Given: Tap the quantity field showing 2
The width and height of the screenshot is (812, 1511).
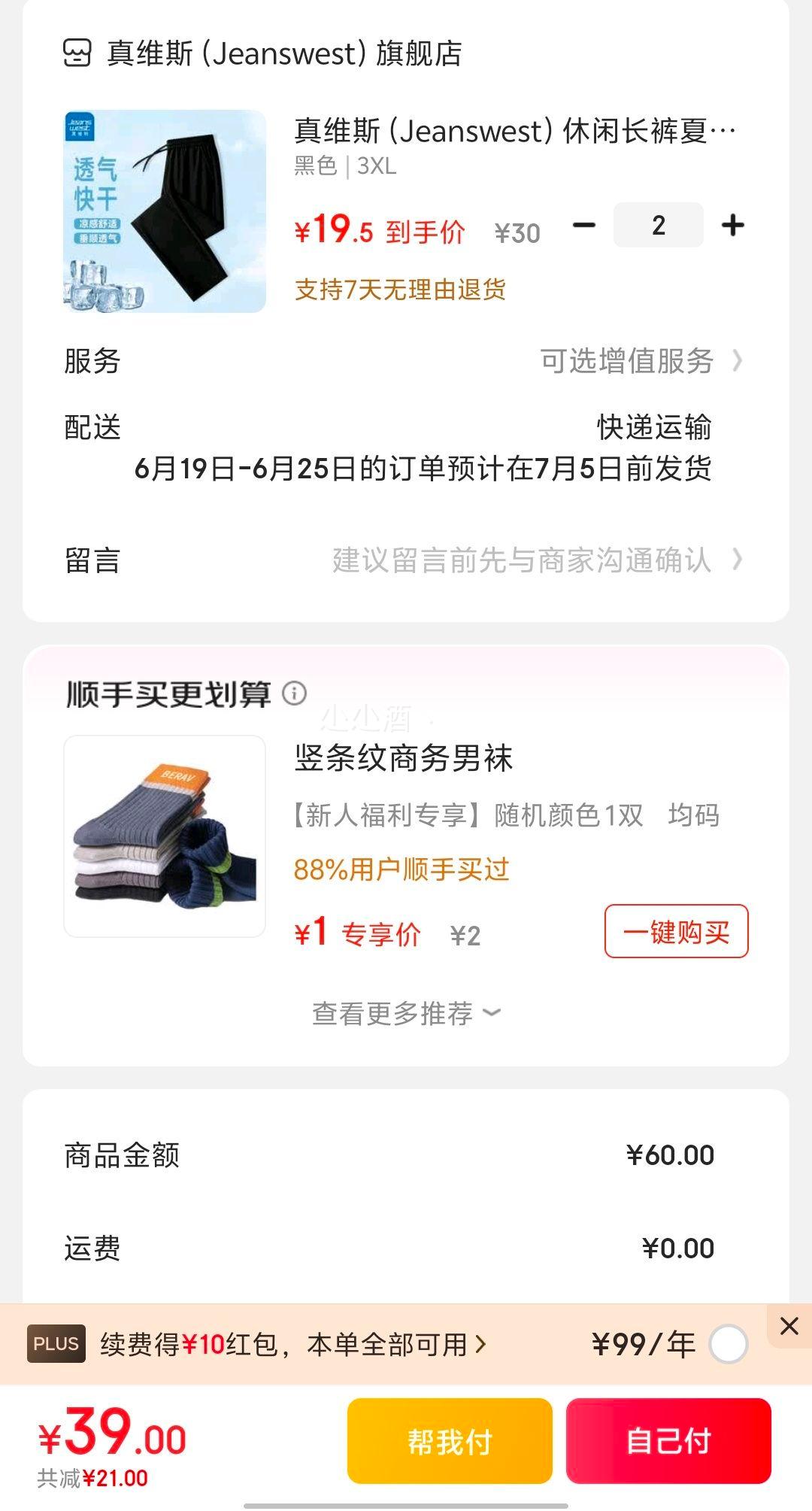Looking at the screenshot, I should coord(659,225).
